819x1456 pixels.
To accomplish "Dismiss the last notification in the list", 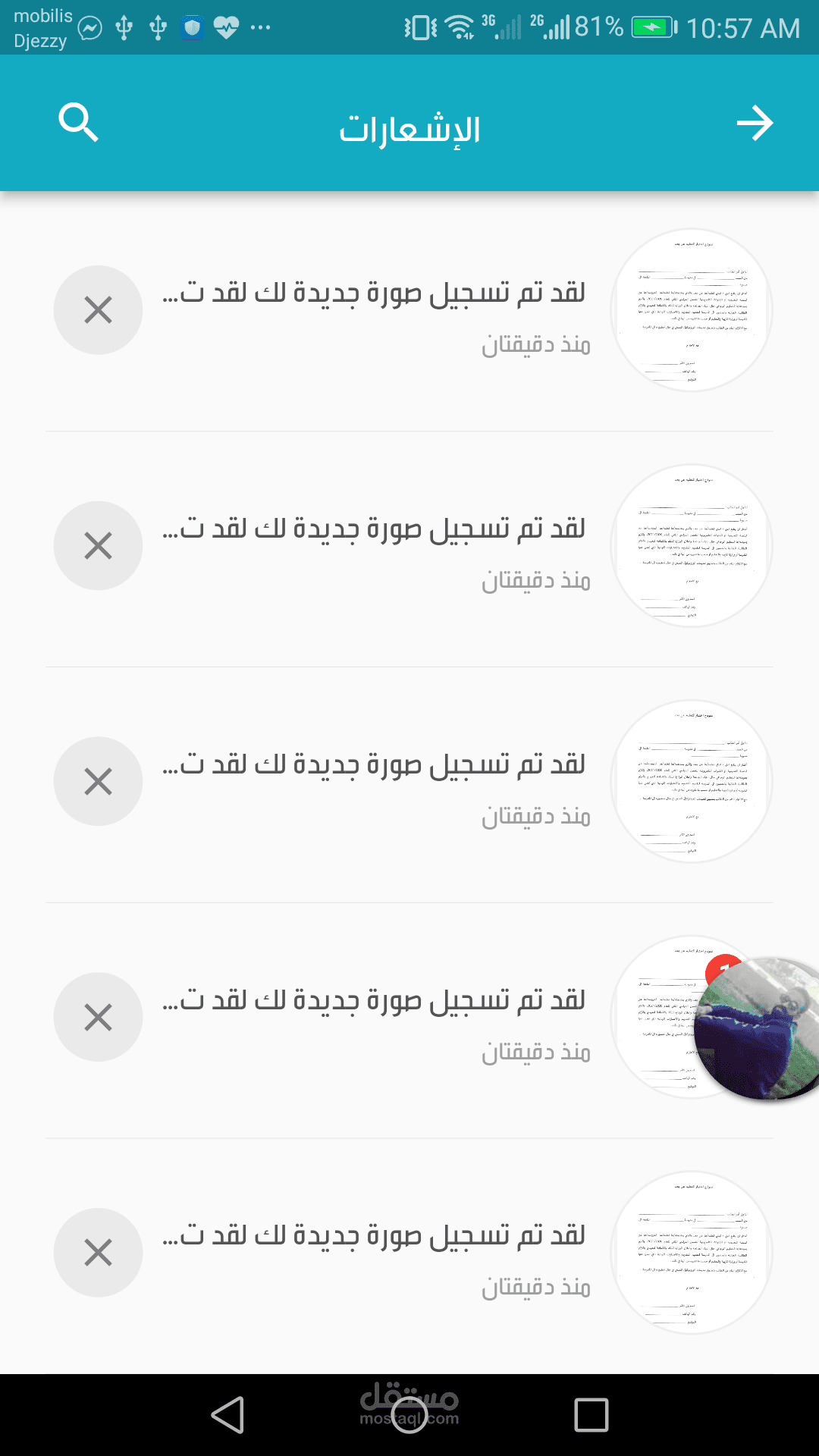I will click(x=98, y=1252).
